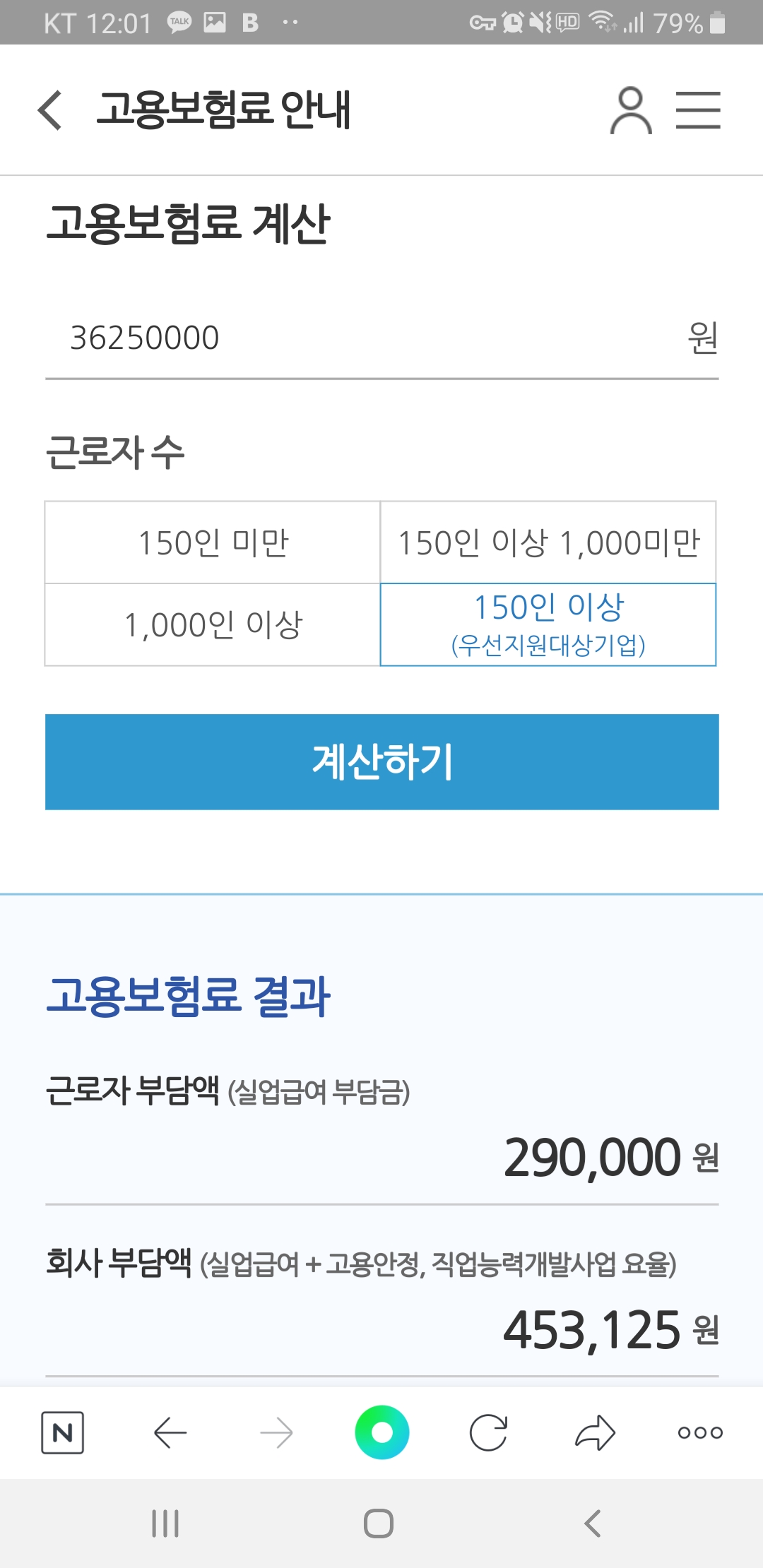Go back from 고용보험료 안내 page
763x1568 pixels.
pyautogui.click(x=50, y=110)
